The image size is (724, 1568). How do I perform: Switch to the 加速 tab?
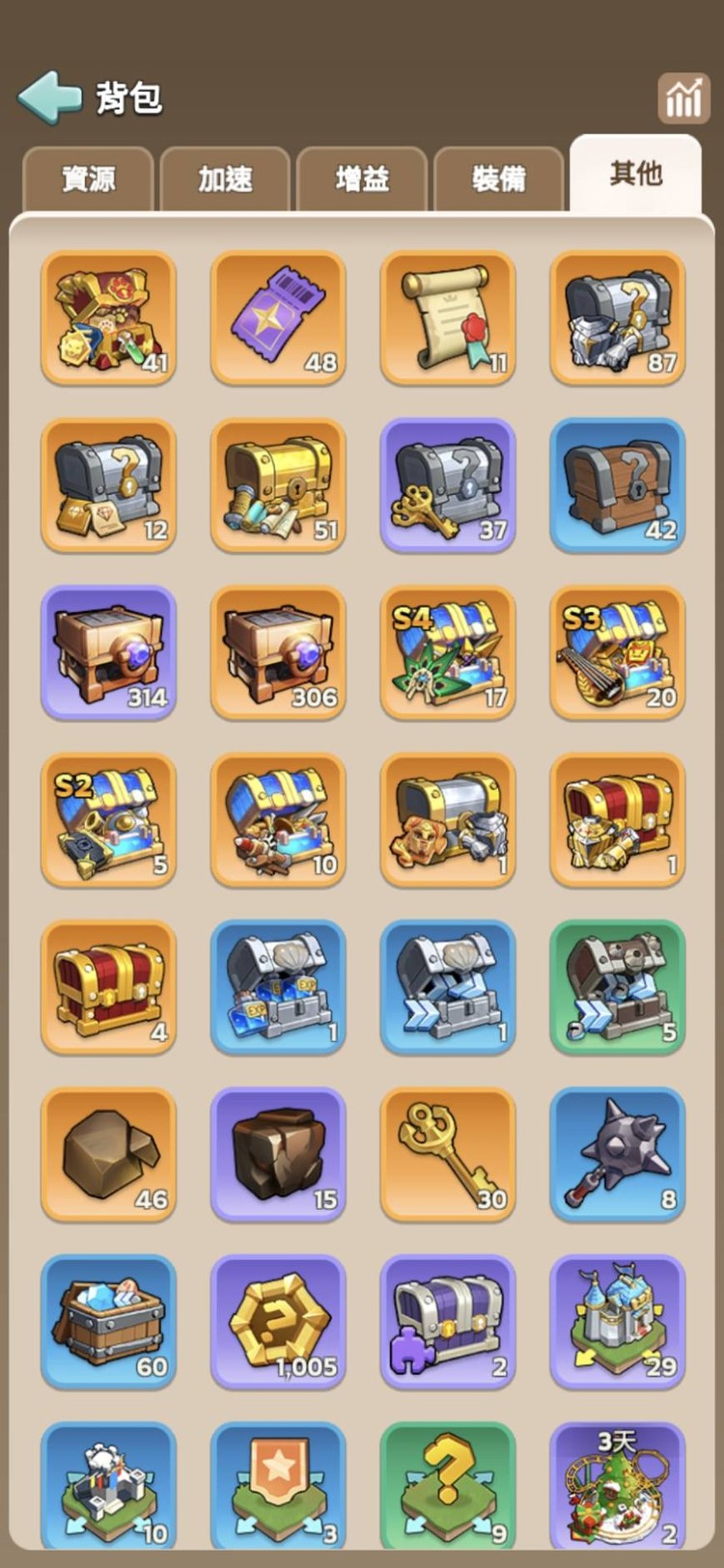[225, 179]
